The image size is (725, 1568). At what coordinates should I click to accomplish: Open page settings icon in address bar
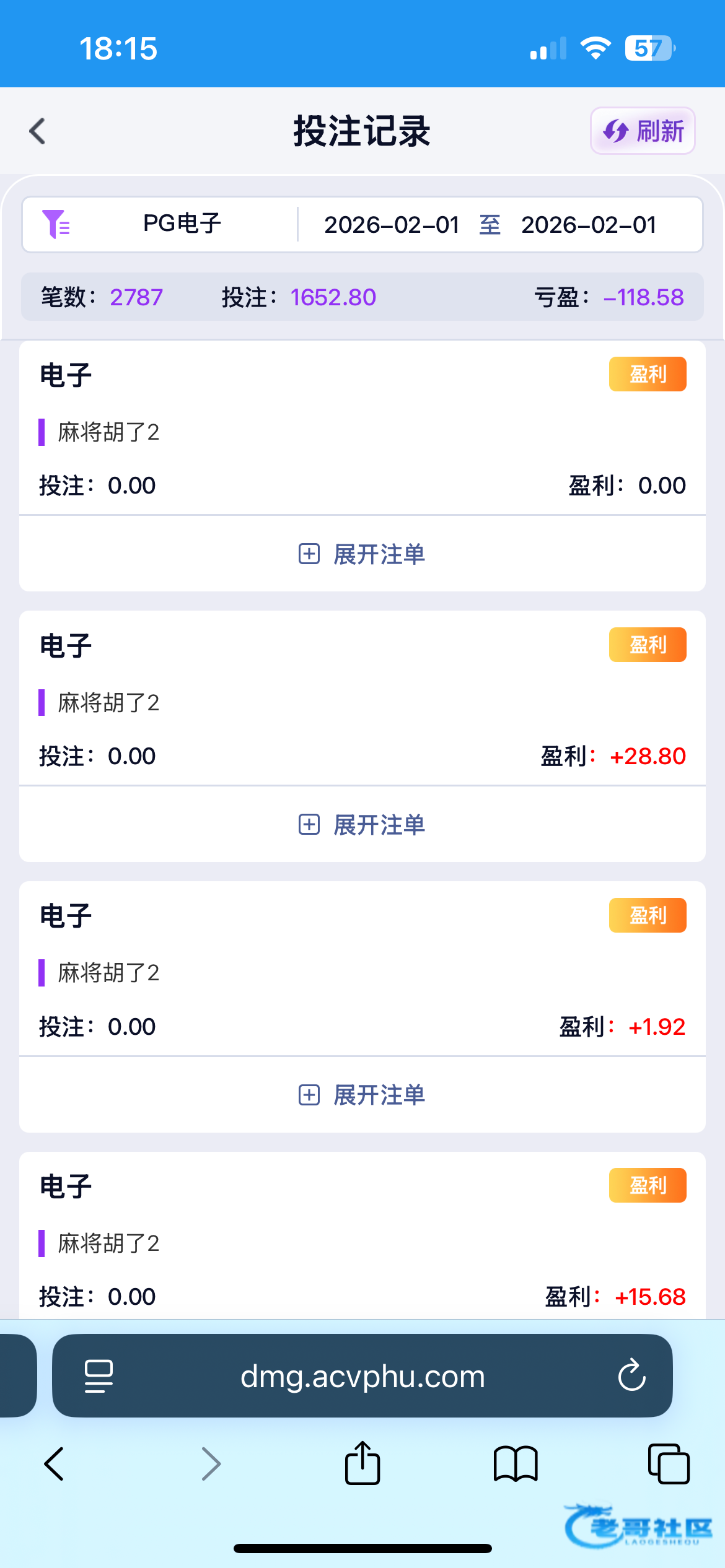point(99,1376)
